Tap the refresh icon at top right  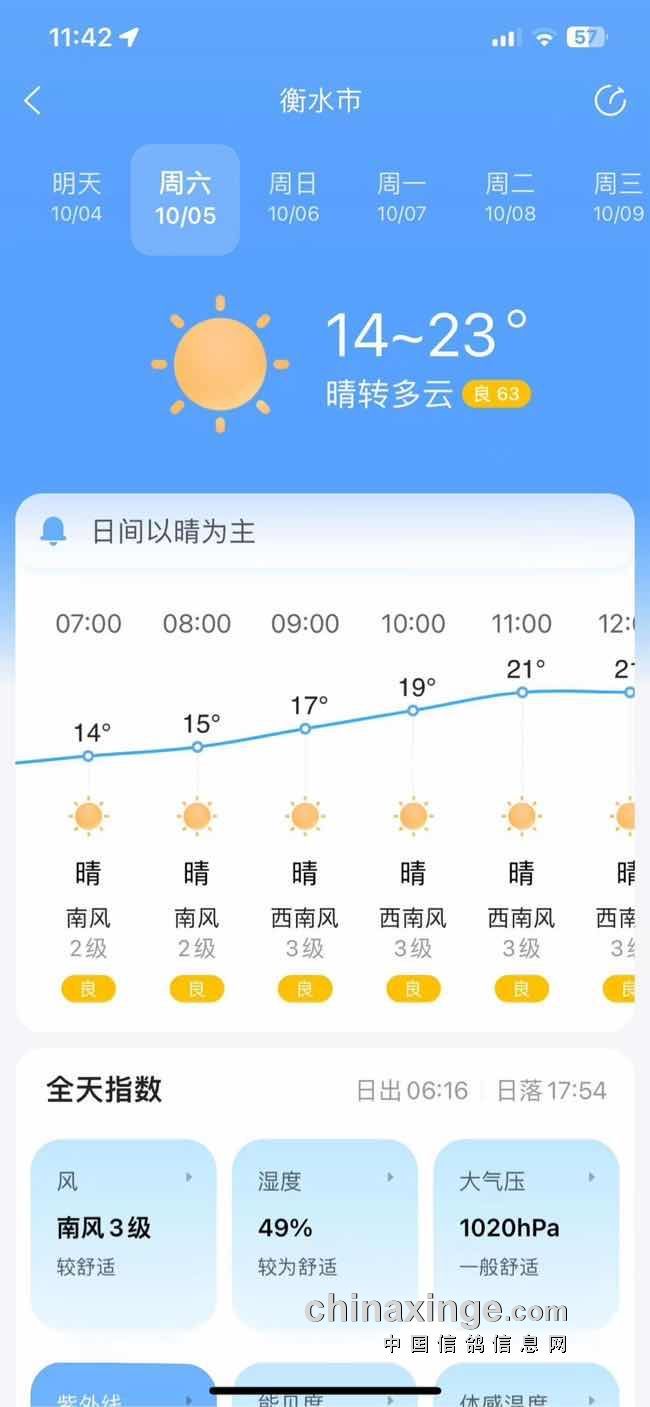(609, 101)
